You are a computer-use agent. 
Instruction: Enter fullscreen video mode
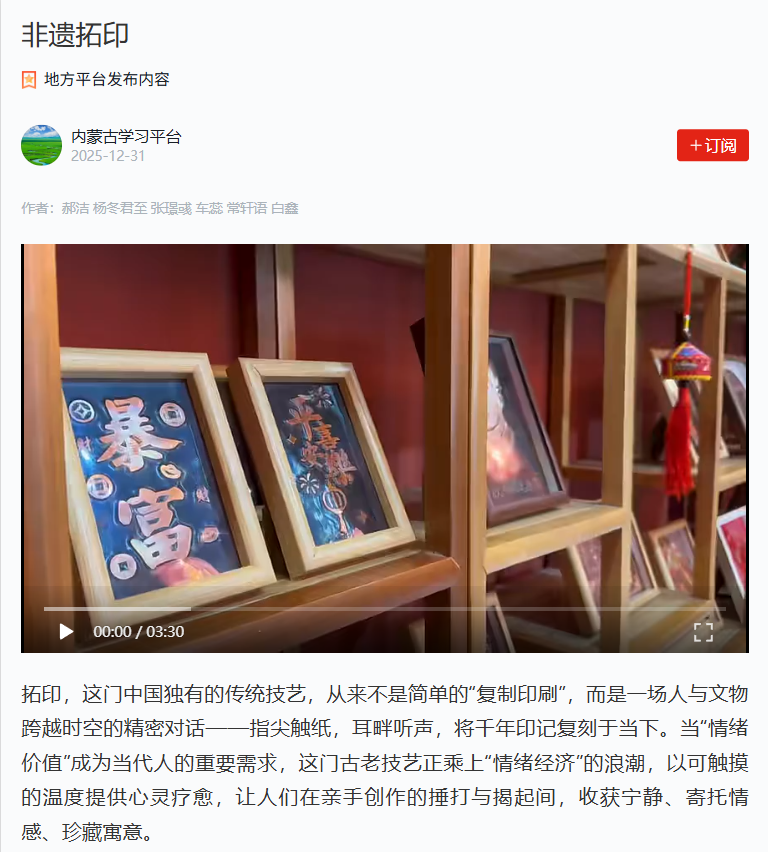(703, 631)
